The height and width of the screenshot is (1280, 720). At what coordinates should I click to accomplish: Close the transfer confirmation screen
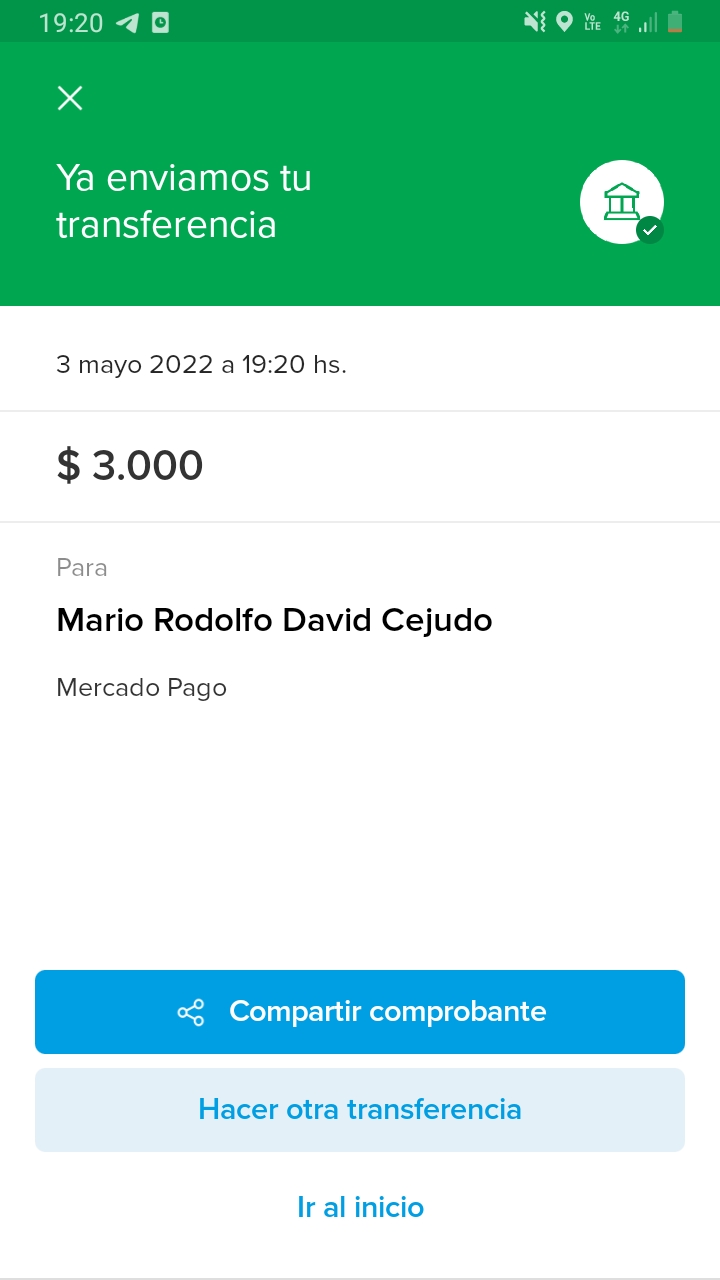70,98
